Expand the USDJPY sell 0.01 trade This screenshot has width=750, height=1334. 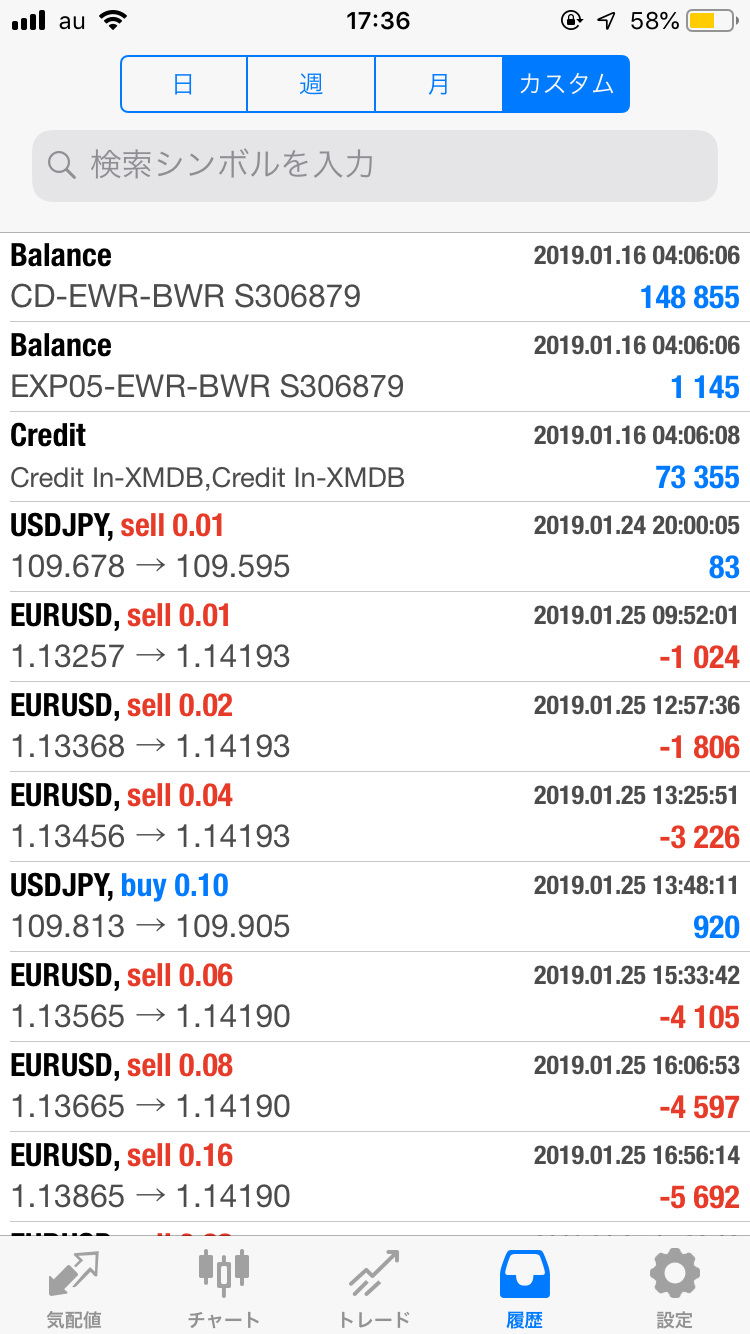pyautogui.click(x=375, y=547)
